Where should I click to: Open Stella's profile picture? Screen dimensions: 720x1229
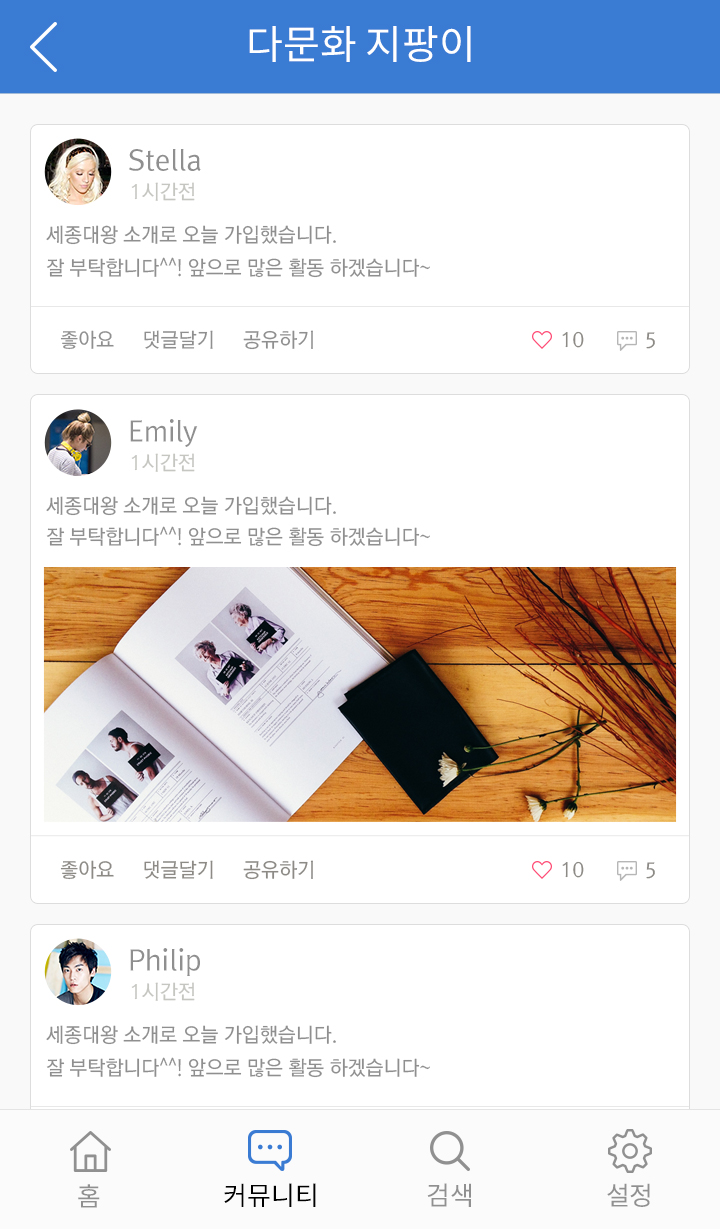point(78,172)
